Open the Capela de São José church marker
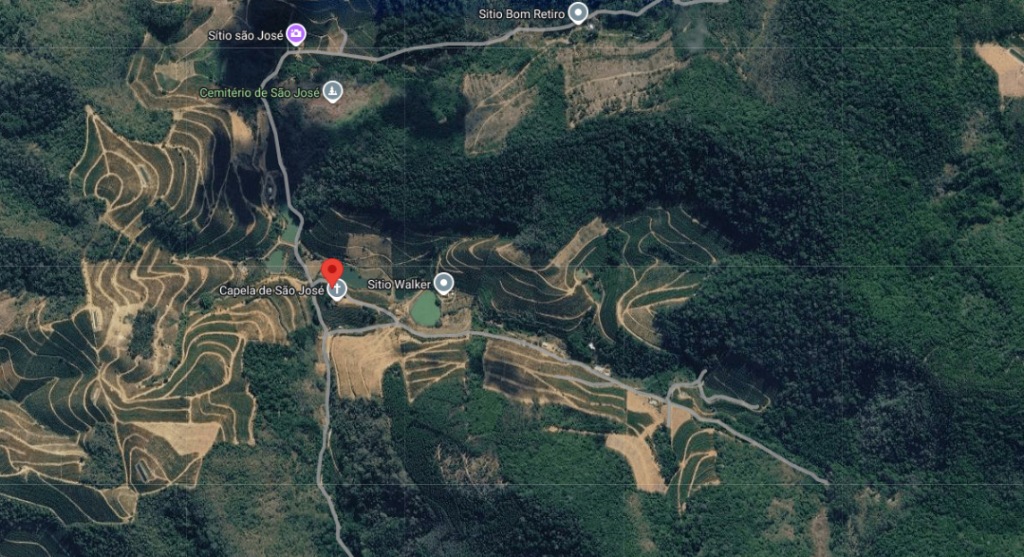 point(337,290)
